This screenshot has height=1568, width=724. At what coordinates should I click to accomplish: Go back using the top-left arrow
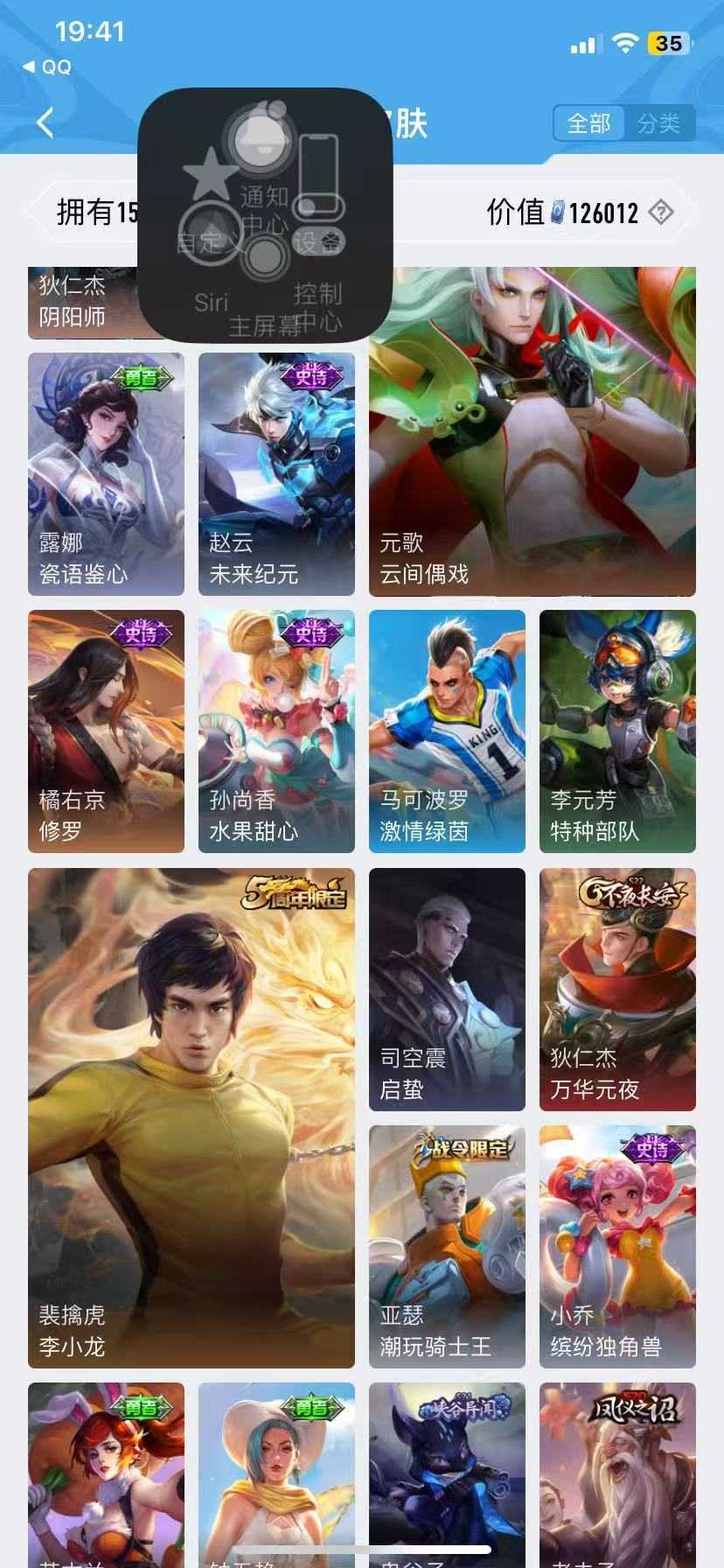[x=45, y=122]
